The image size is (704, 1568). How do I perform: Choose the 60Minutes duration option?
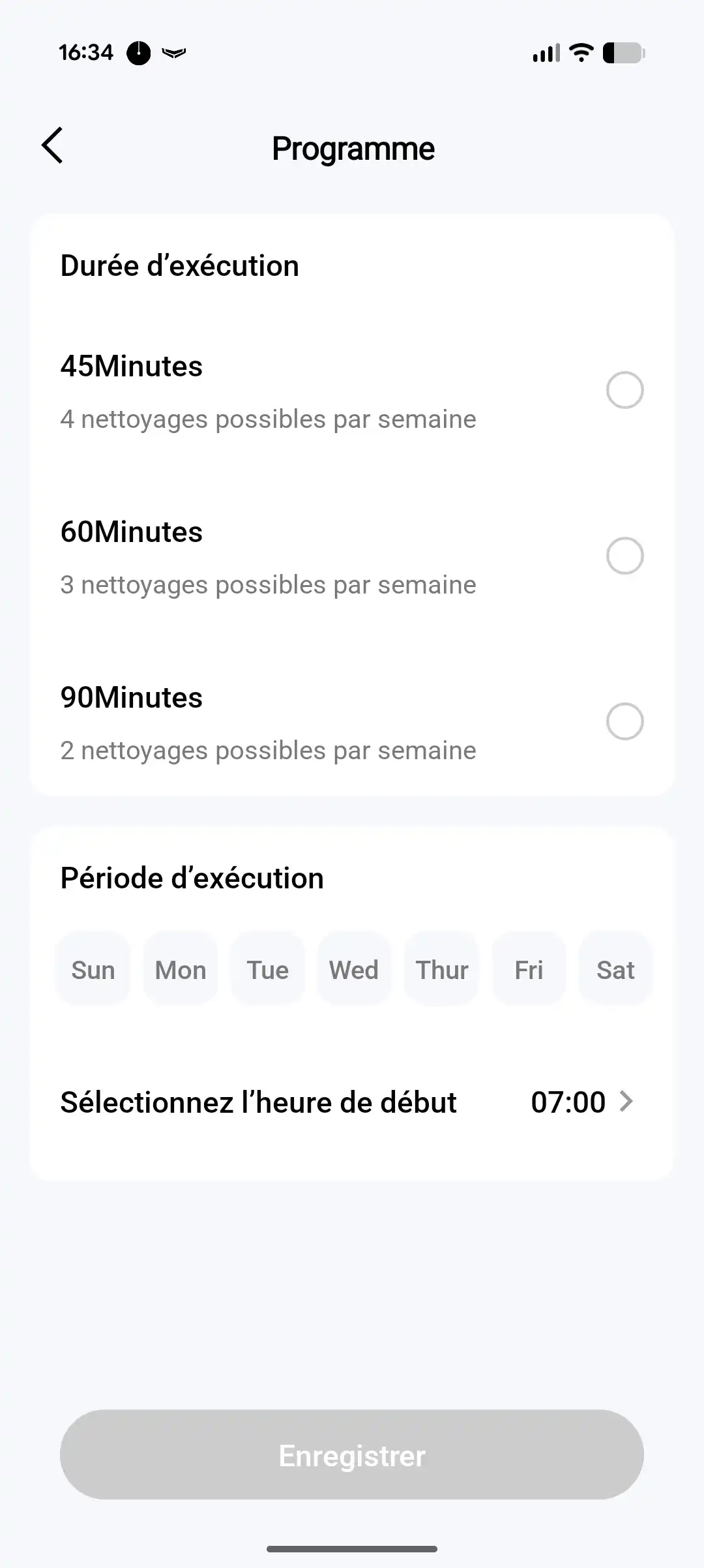pos(624,556)
